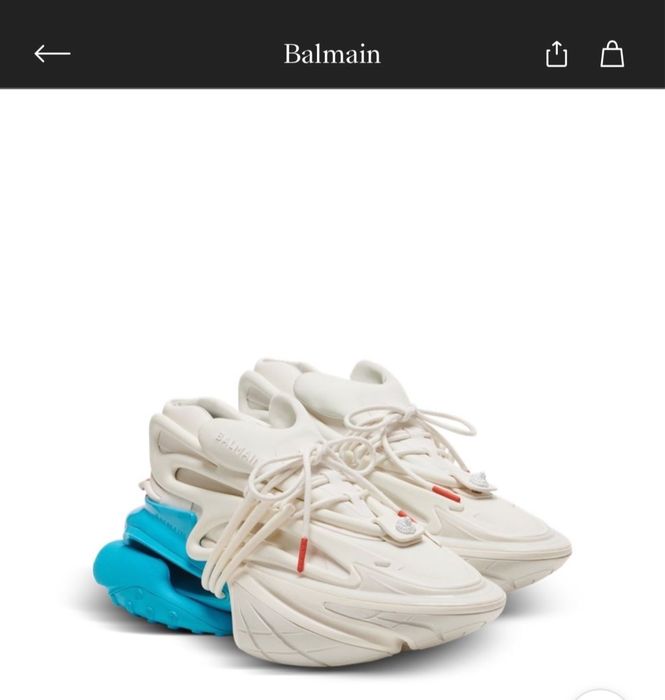
Task: Open the shopping bag
Action: tap(612, 54)
